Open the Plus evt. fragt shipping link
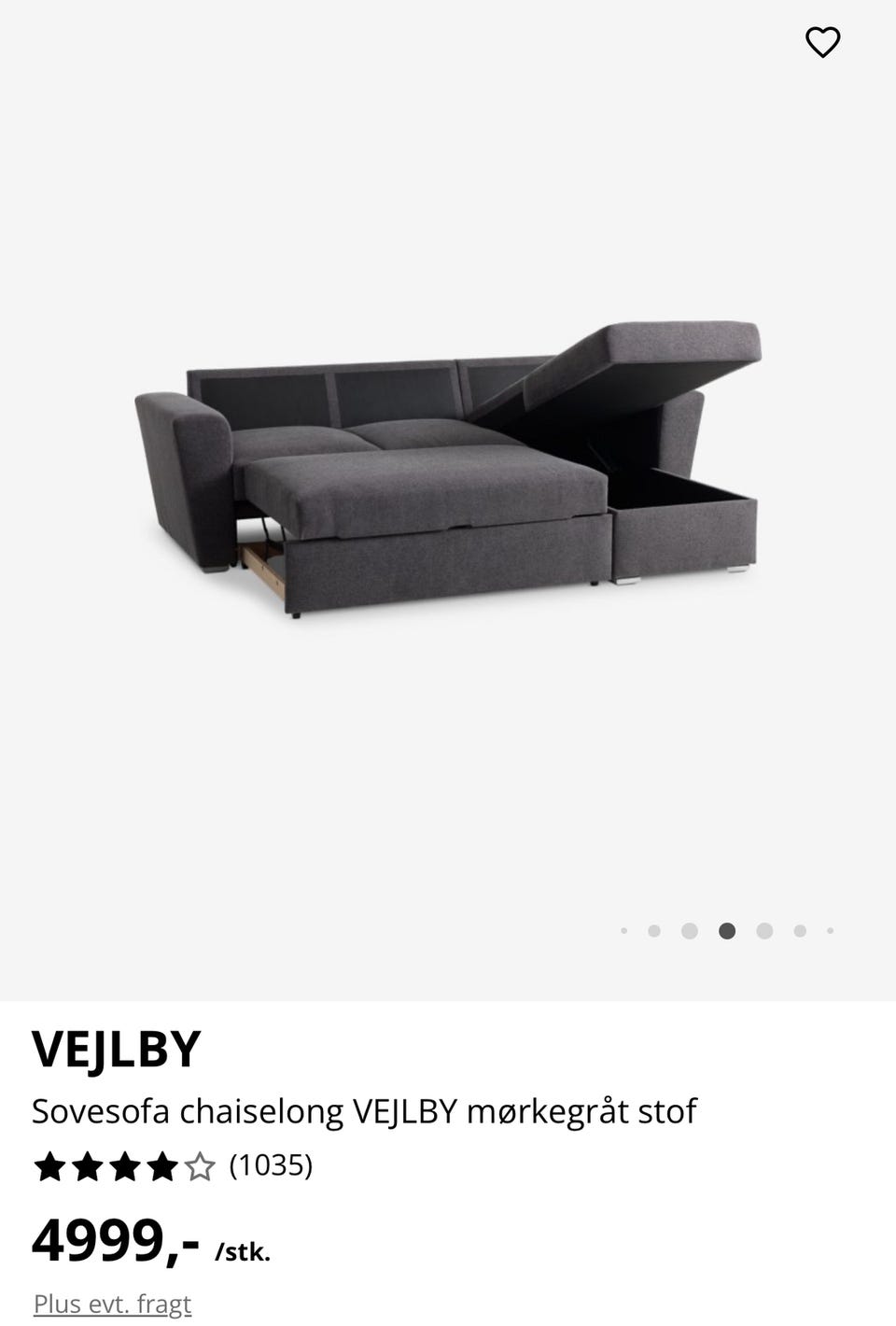Viewport: 896px width, 1326px height. pyautogui.click(x=111, y=1303)
